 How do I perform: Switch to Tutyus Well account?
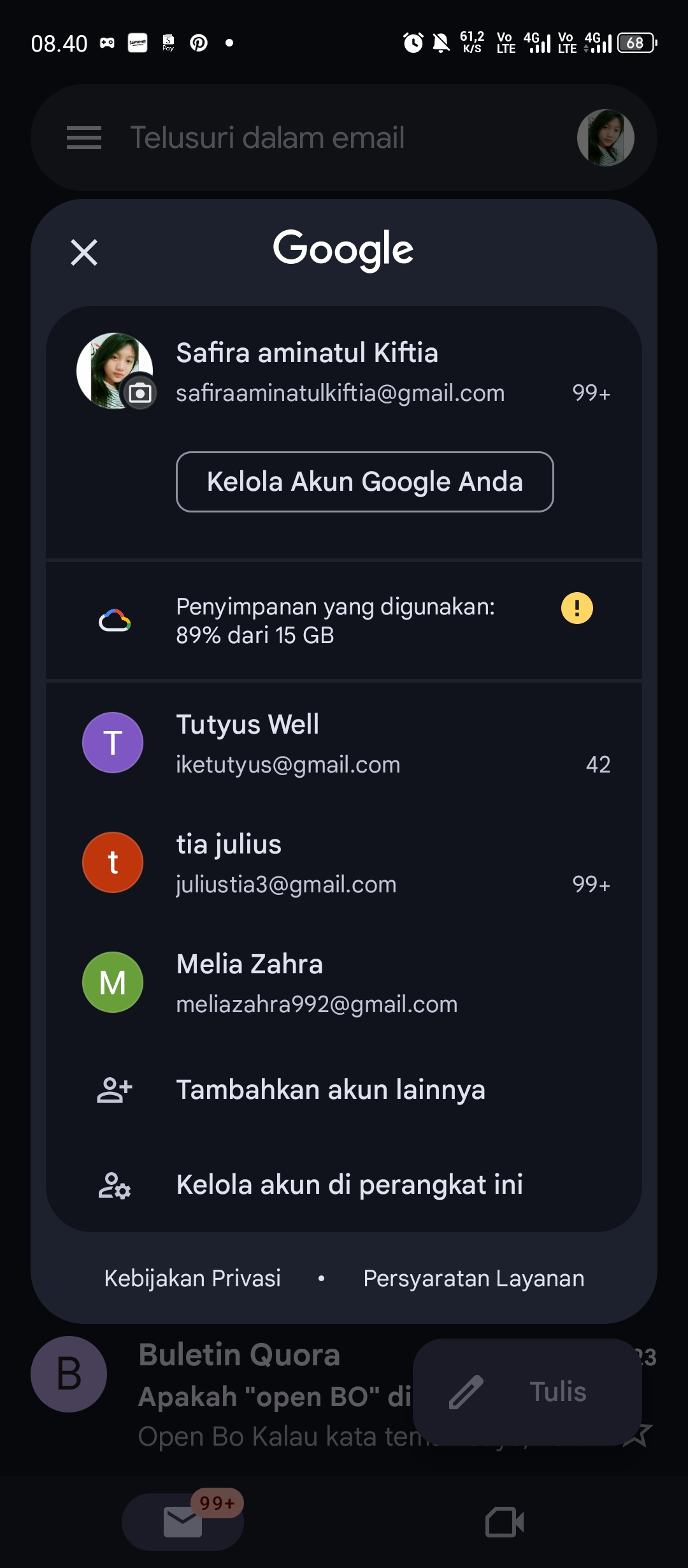(x=344, y=743)
